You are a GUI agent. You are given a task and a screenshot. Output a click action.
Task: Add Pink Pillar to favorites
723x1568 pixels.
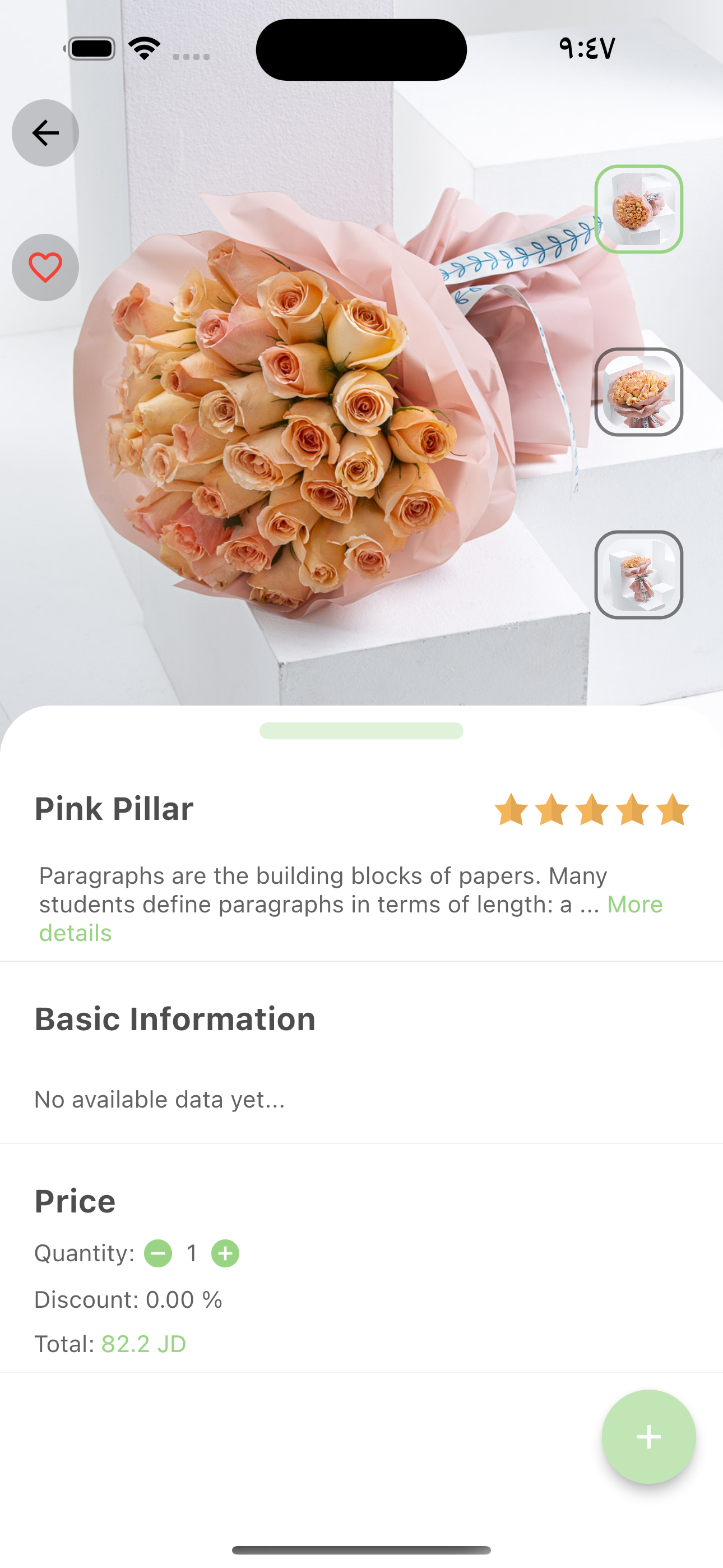pyautogui.click(x=45, y=267)
